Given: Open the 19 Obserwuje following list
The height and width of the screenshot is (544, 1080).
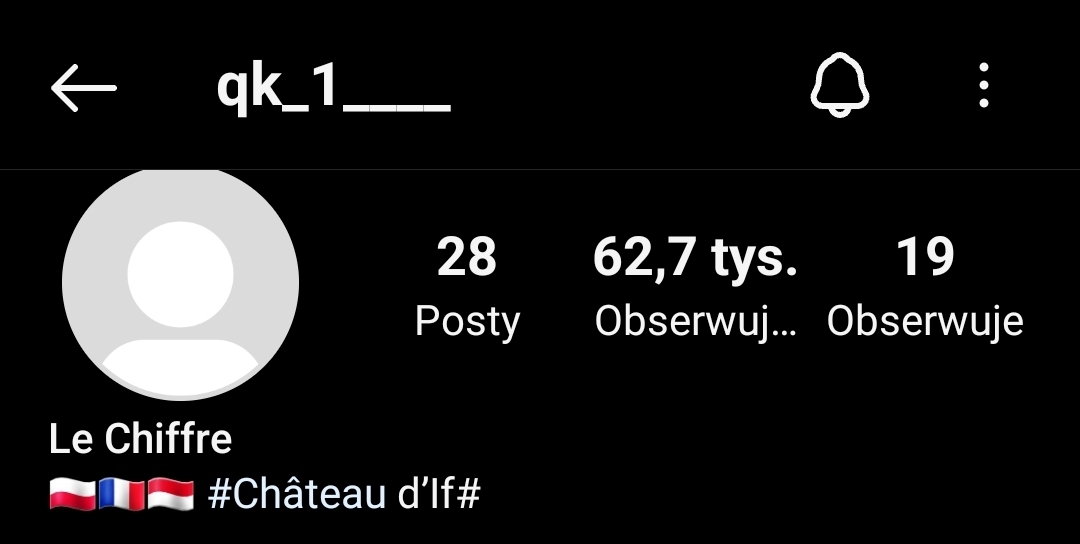Looking at the screenshot, I should pyautogui.click(x=925, y=286).
